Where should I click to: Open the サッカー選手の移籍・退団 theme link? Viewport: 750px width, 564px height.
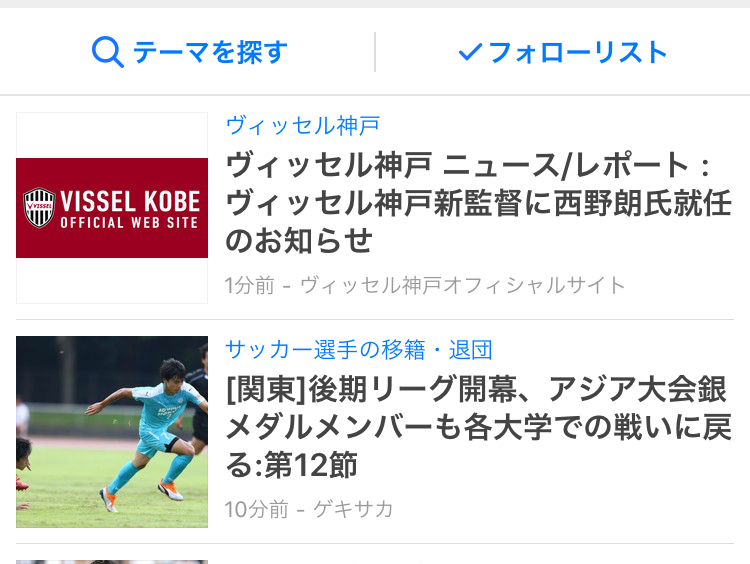358,350
